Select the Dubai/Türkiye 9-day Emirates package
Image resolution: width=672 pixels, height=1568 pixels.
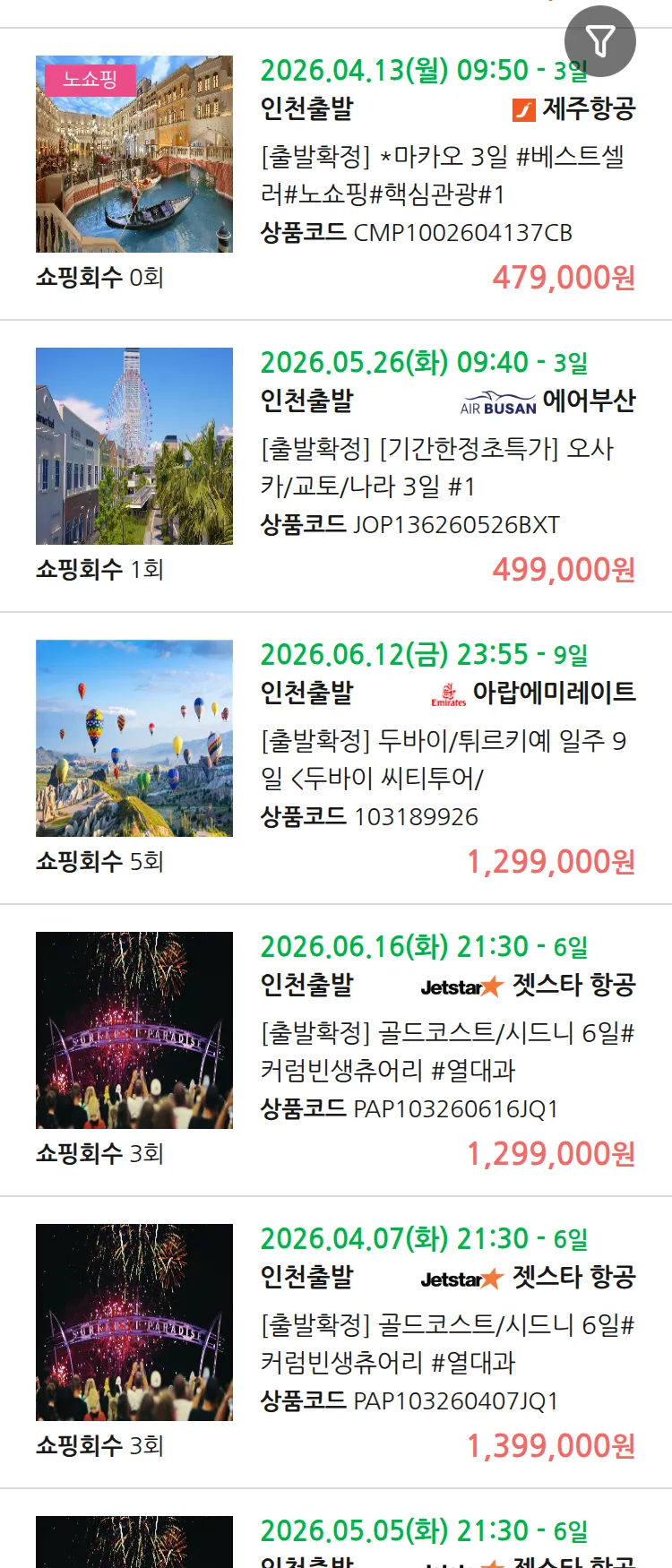click(x=442, y=759)
